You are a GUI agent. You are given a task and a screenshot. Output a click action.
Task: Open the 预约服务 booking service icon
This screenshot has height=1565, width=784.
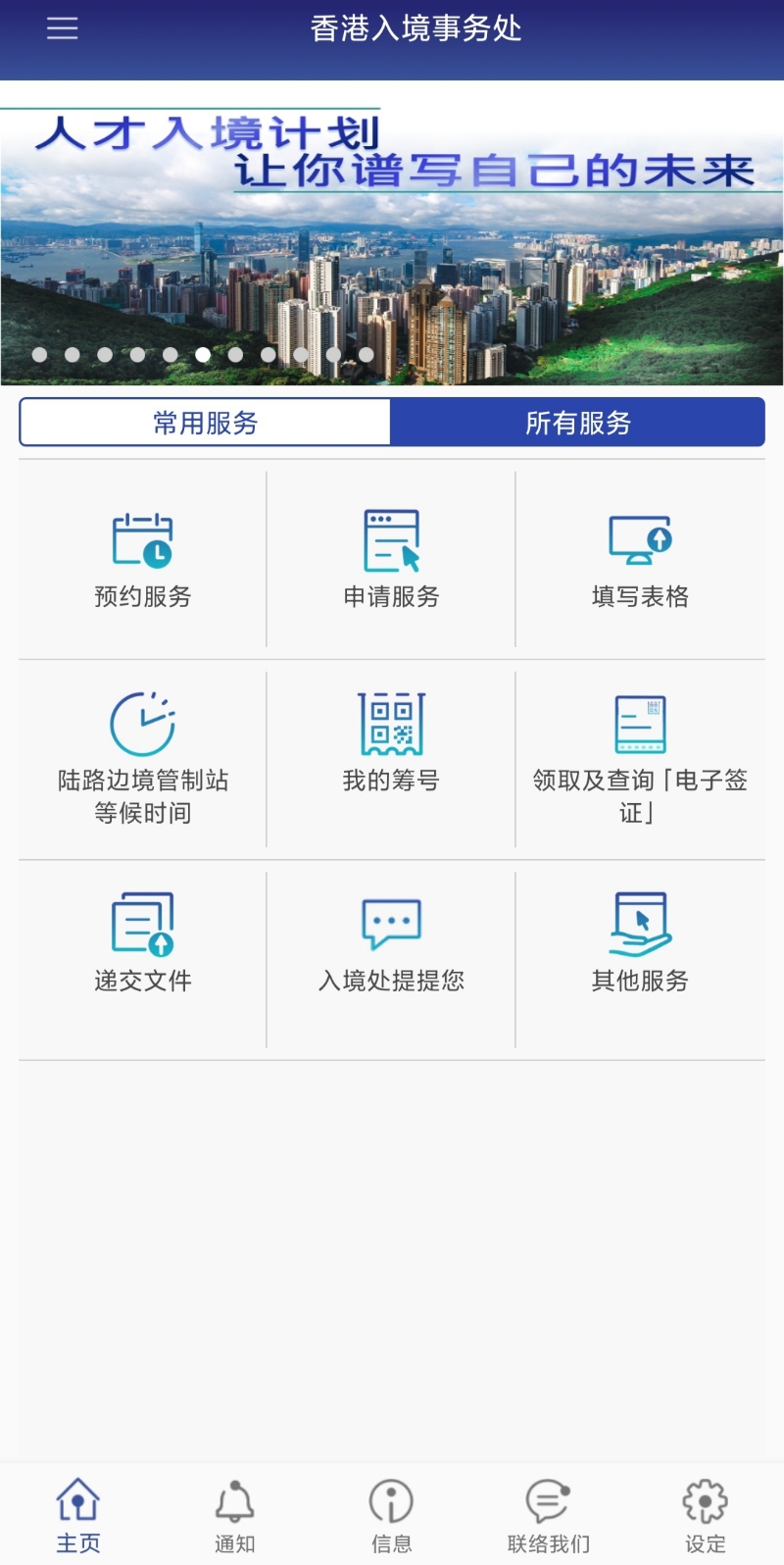[x=142, y=559]
